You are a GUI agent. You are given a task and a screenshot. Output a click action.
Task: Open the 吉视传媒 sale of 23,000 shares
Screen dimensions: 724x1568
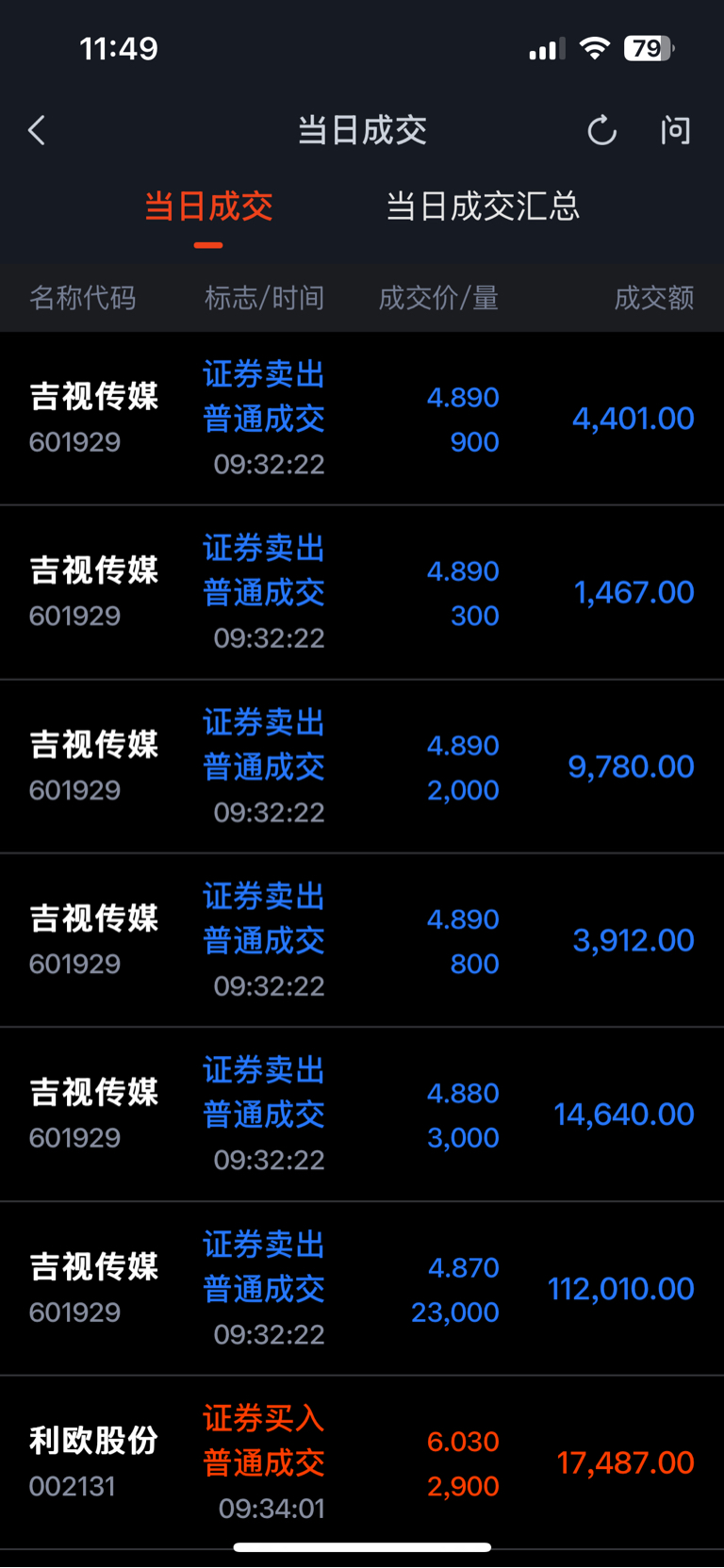[362, 1289]
